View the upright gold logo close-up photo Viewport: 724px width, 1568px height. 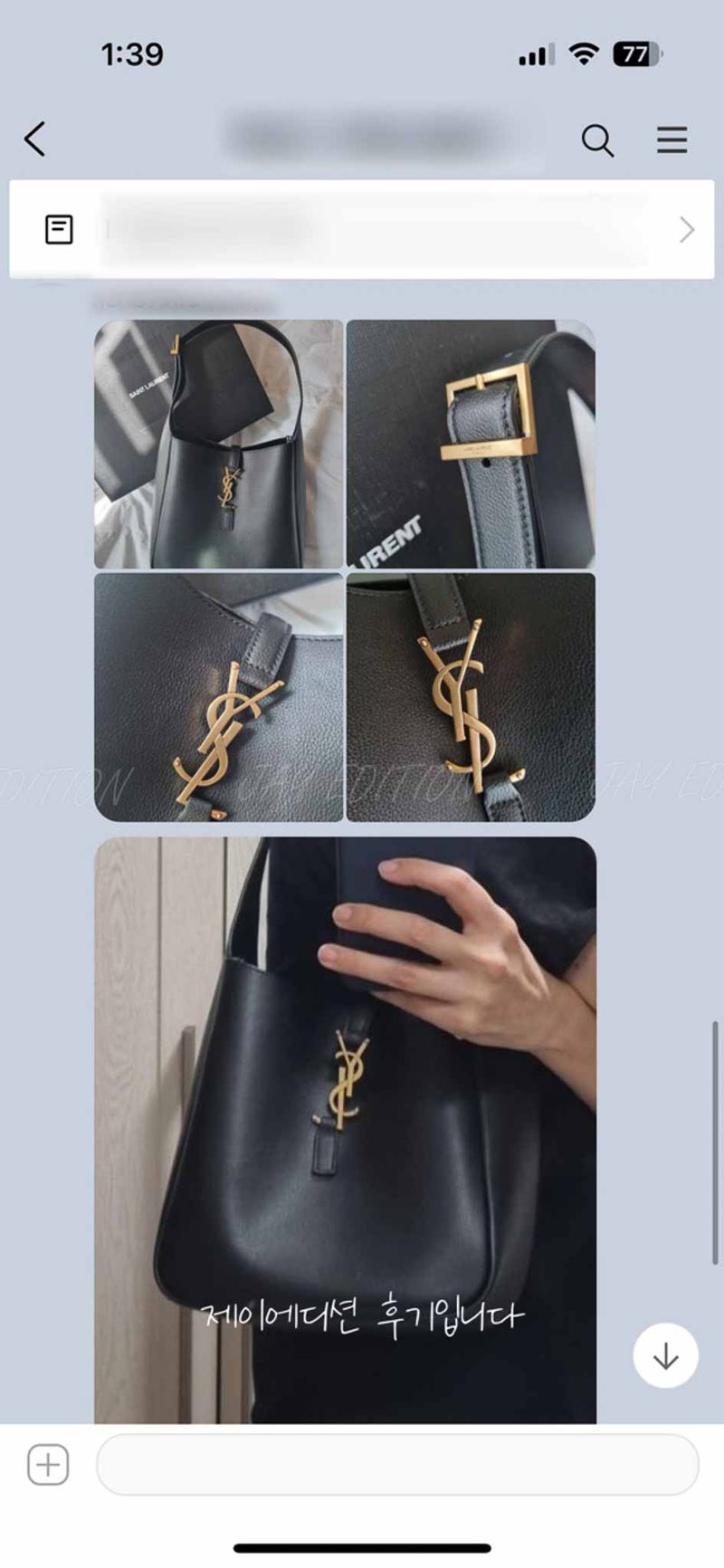[471, 697]
